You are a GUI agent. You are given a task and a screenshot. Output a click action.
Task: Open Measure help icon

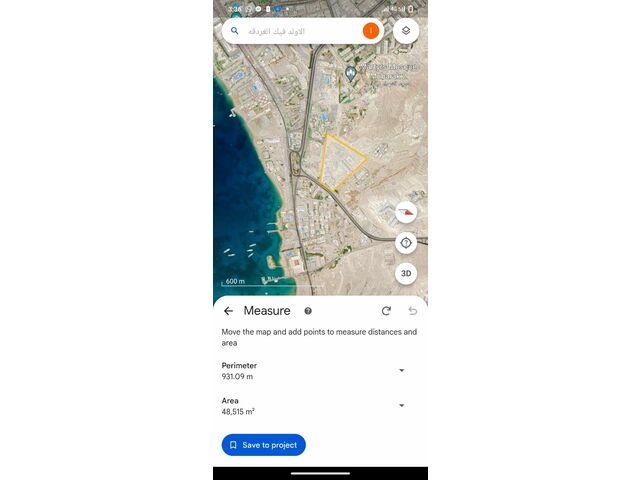(x=308, y=311)
